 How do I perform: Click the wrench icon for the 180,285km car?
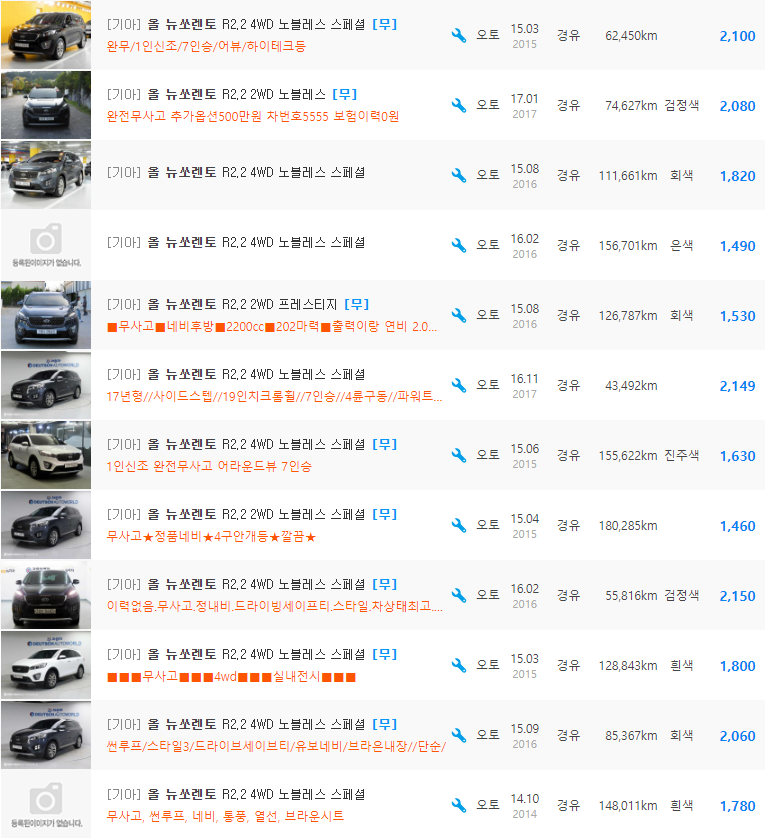coord(459,524)
